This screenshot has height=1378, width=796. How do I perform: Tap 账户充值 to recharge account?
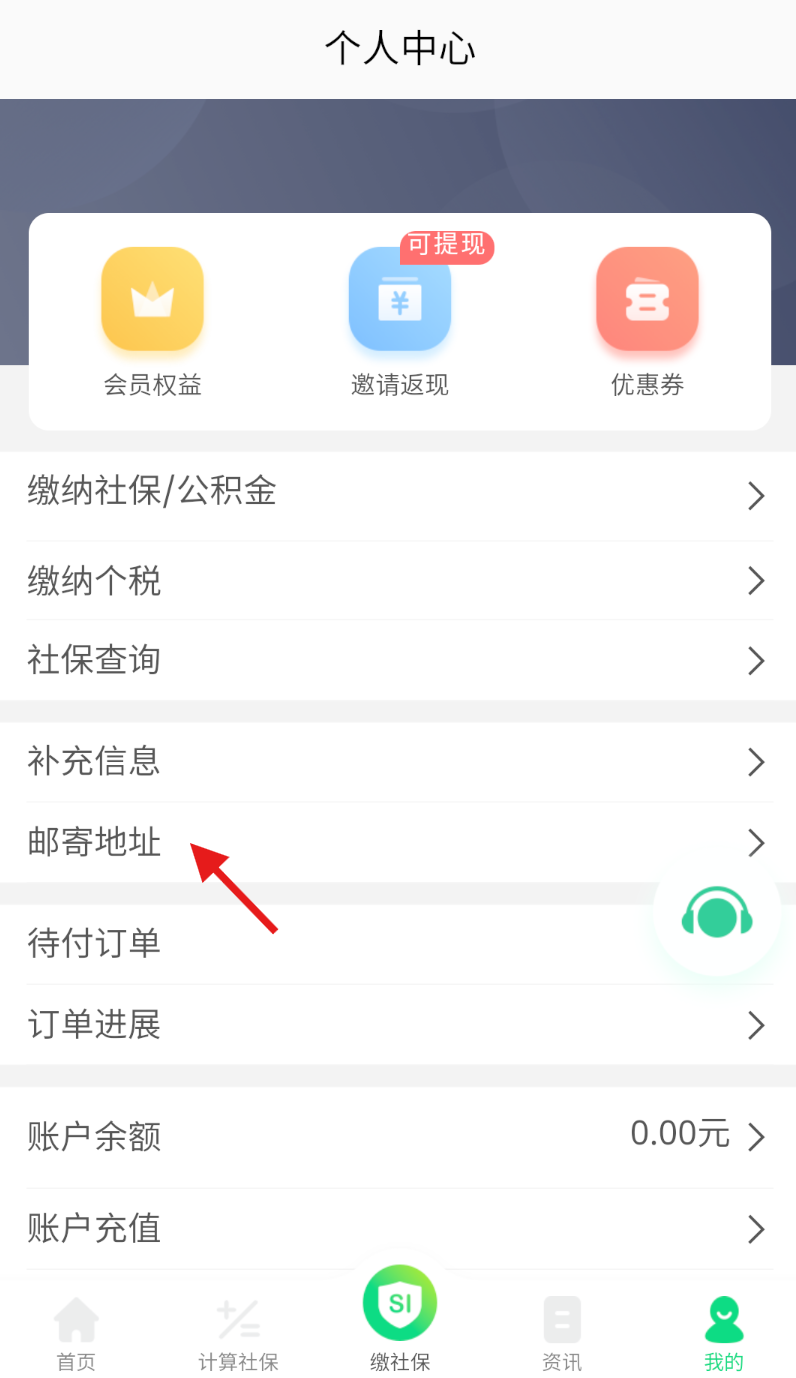click(x=93, y=1228)
